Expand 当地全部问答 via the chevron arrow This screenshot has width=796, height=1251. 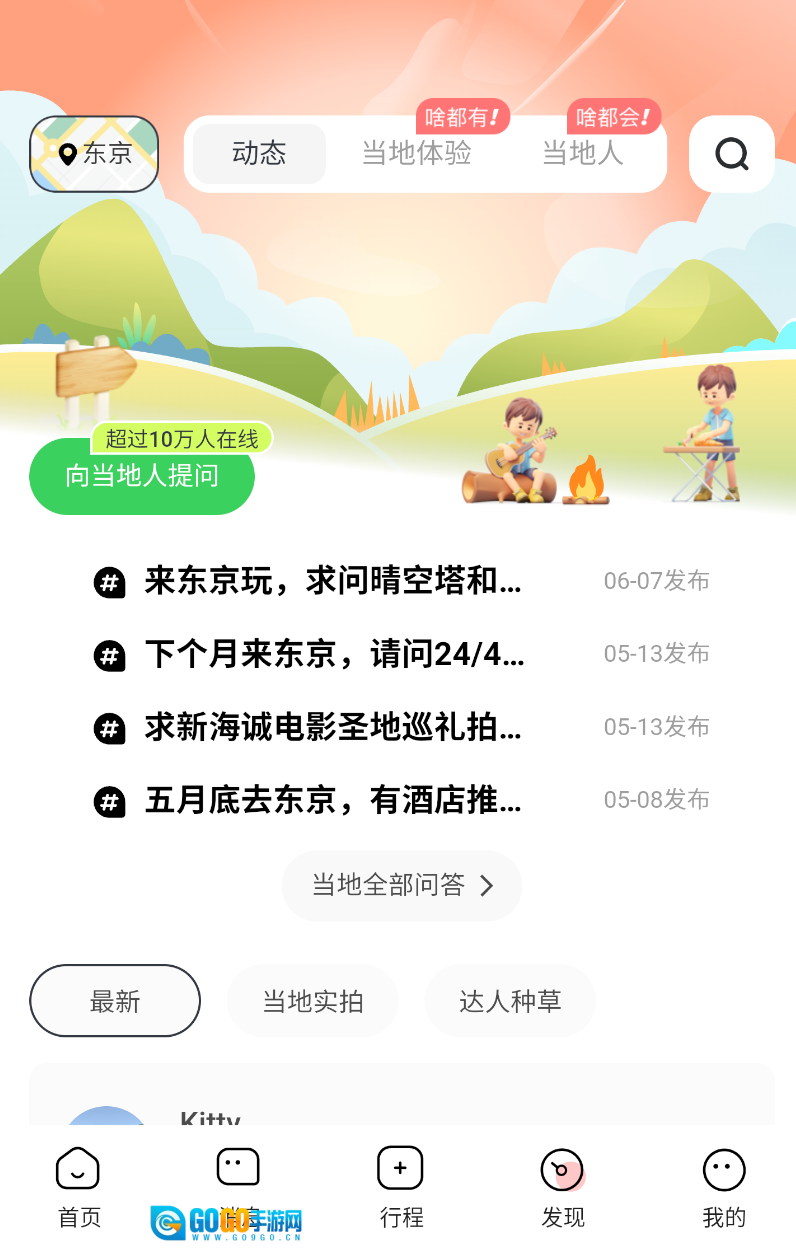(x=487, y=886)
